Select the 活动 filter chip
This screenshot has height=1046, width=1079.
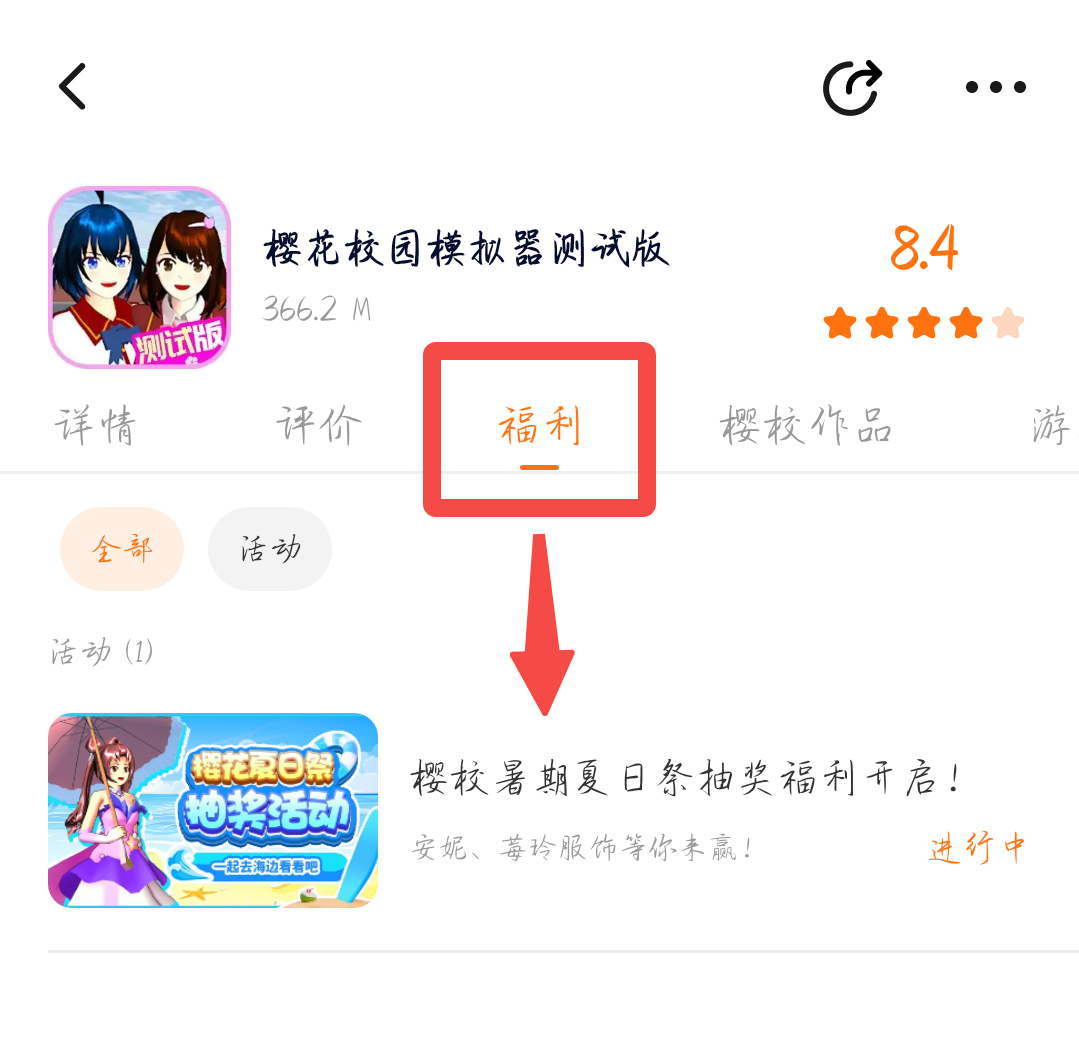click(x=270, y=549)
